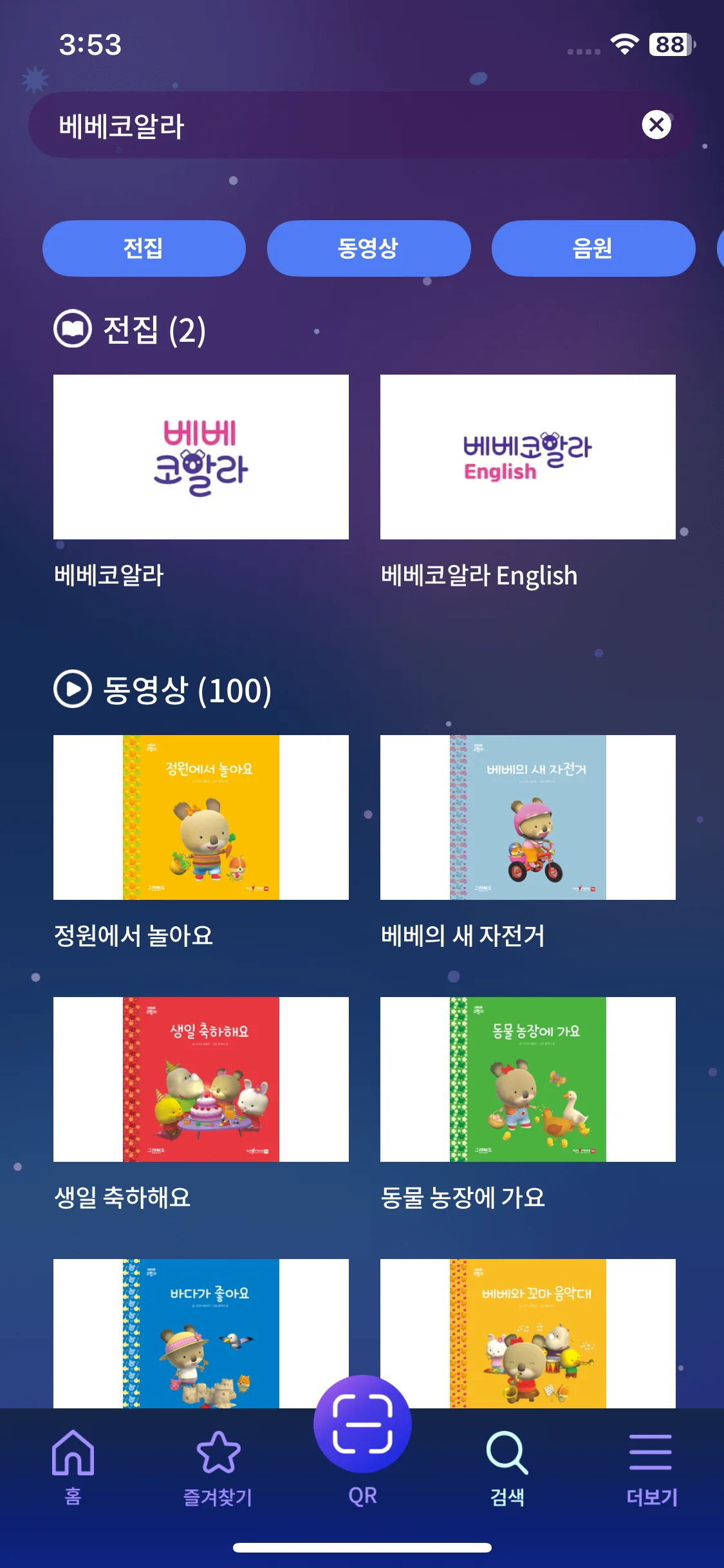Open the video 동물 농장에 가요
This screenshot has height=1568, width=724.
click(528, 1079)
